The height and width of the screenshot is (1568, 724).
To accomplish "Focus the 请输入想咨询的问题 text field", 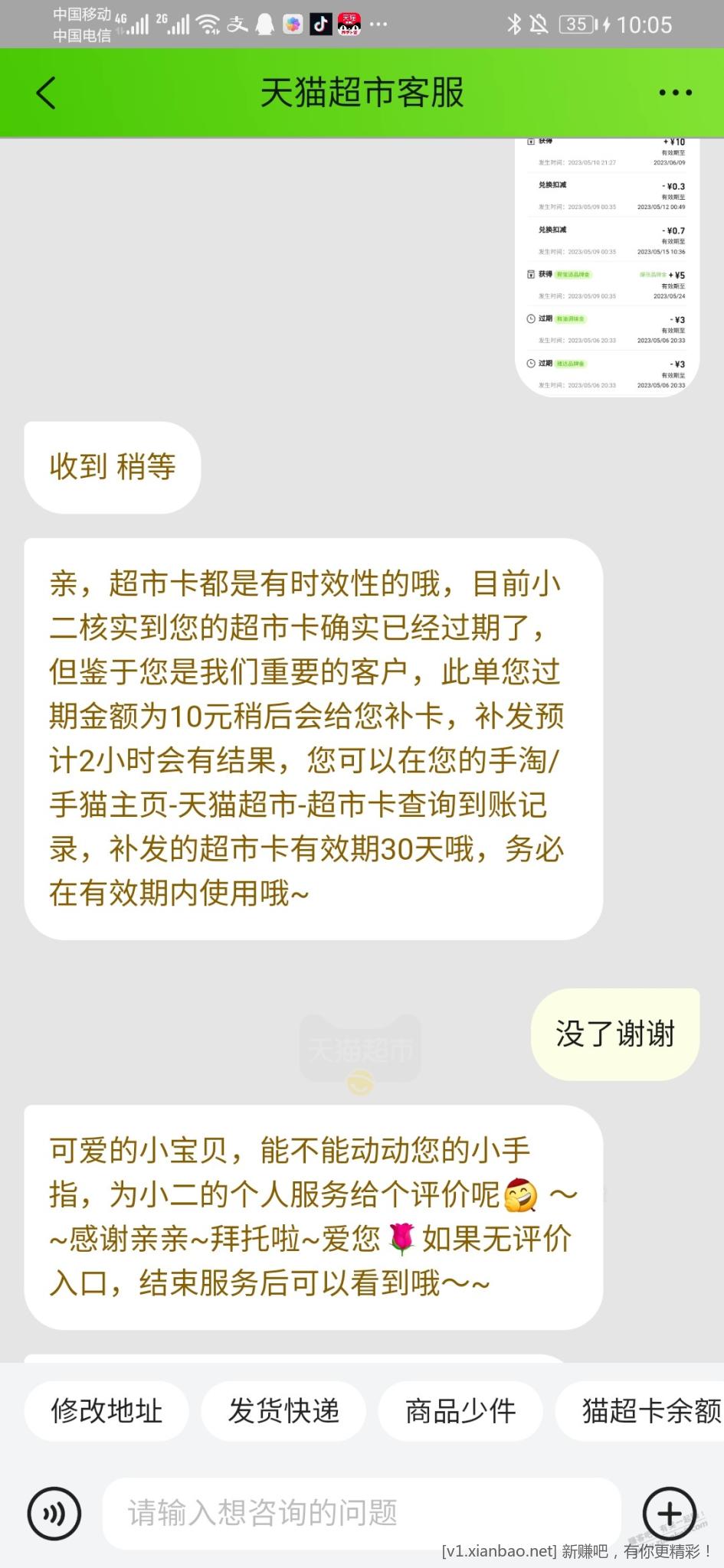I will pyautogui.click(x=360, y=1513).
